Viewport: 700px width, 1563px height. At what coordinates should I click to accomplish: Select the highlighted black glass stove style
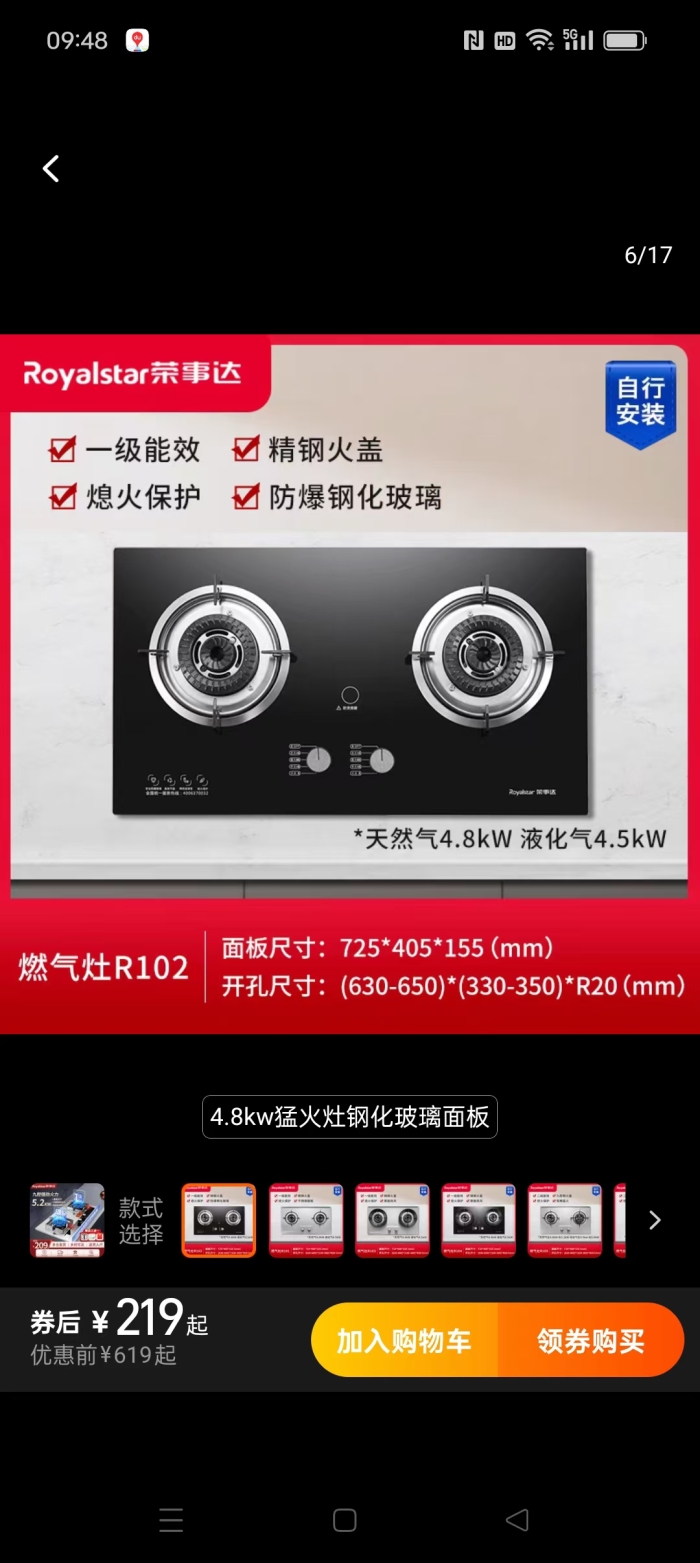coord(219,1220)
